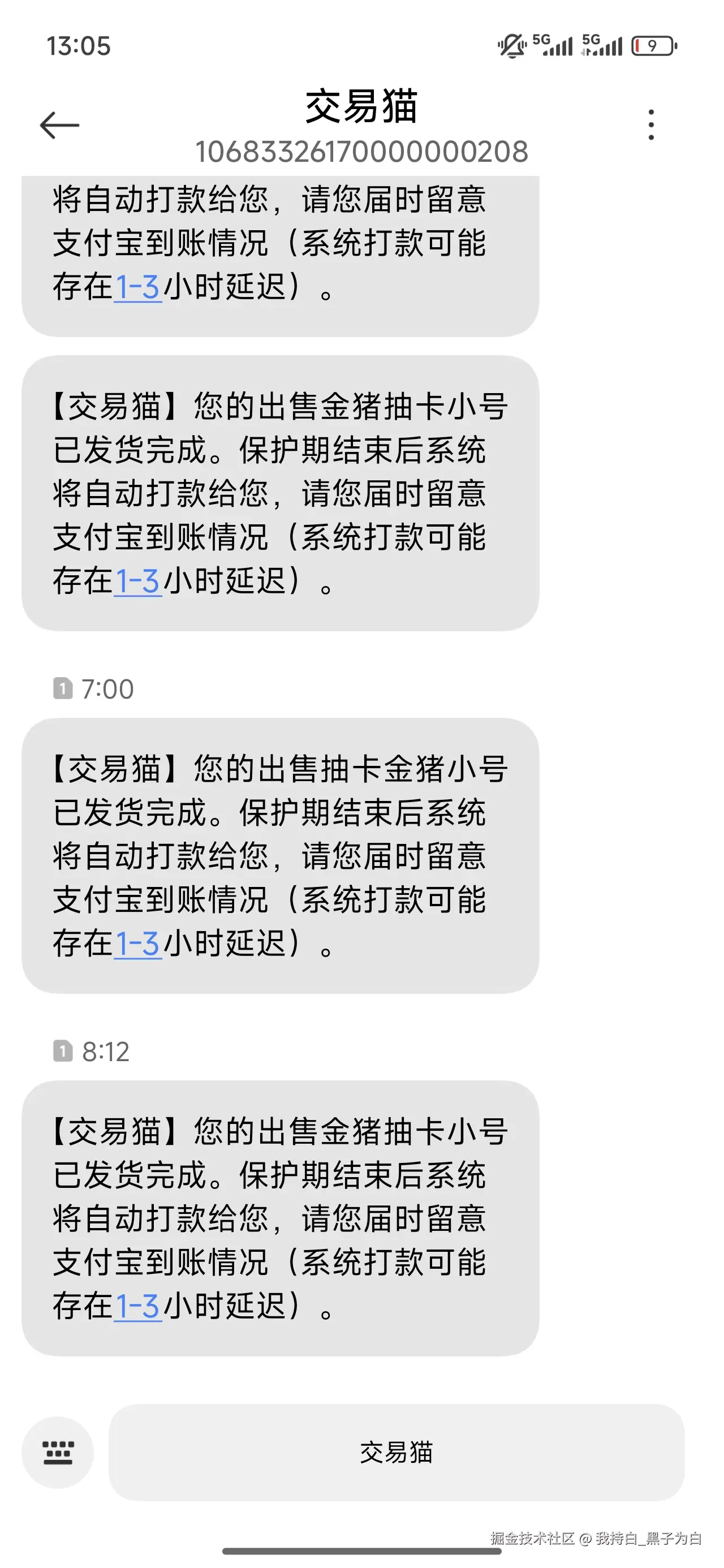Tap the muted notification icon in status bar
The width and height of the screenshot is (724, 1568).
(512, 44)
